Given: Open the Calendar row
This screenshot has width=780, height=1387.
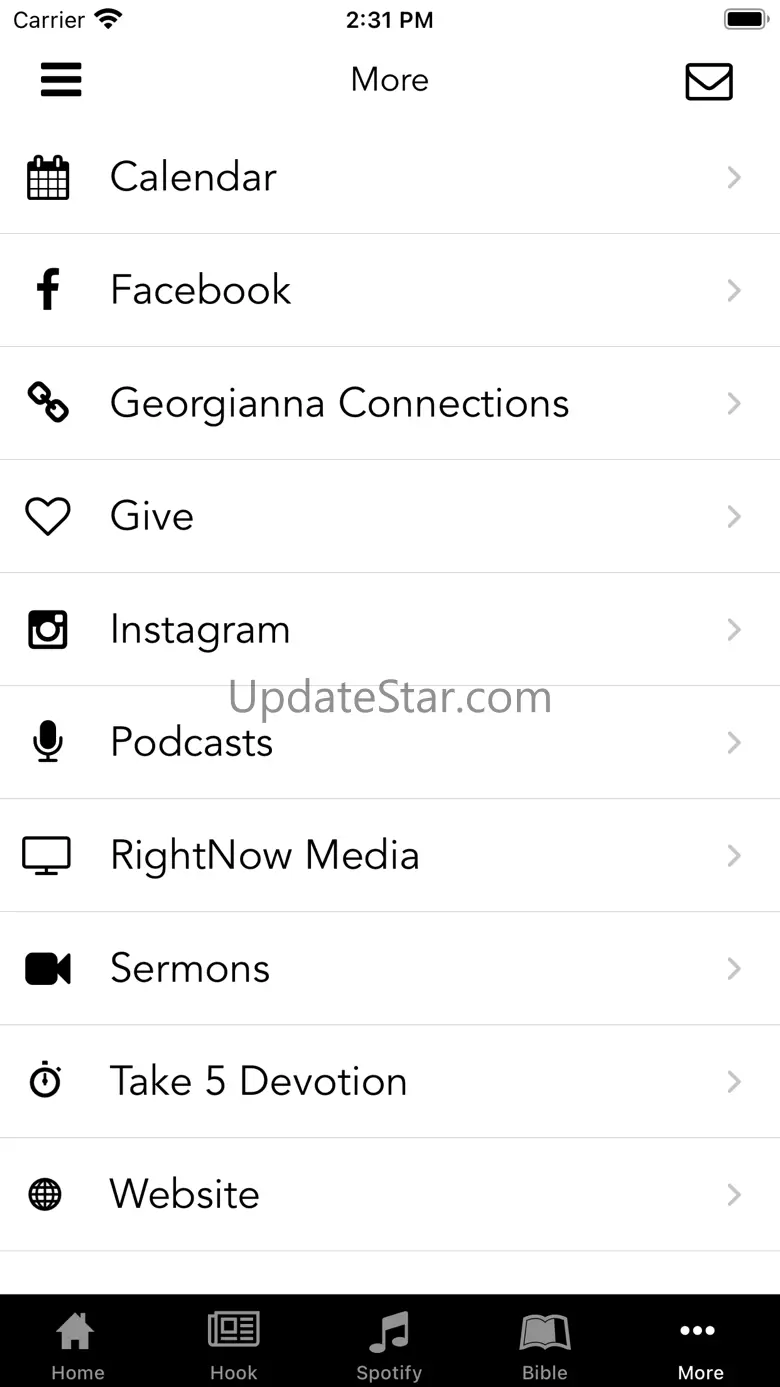Looking at the screenshot, I should [390, 178].
